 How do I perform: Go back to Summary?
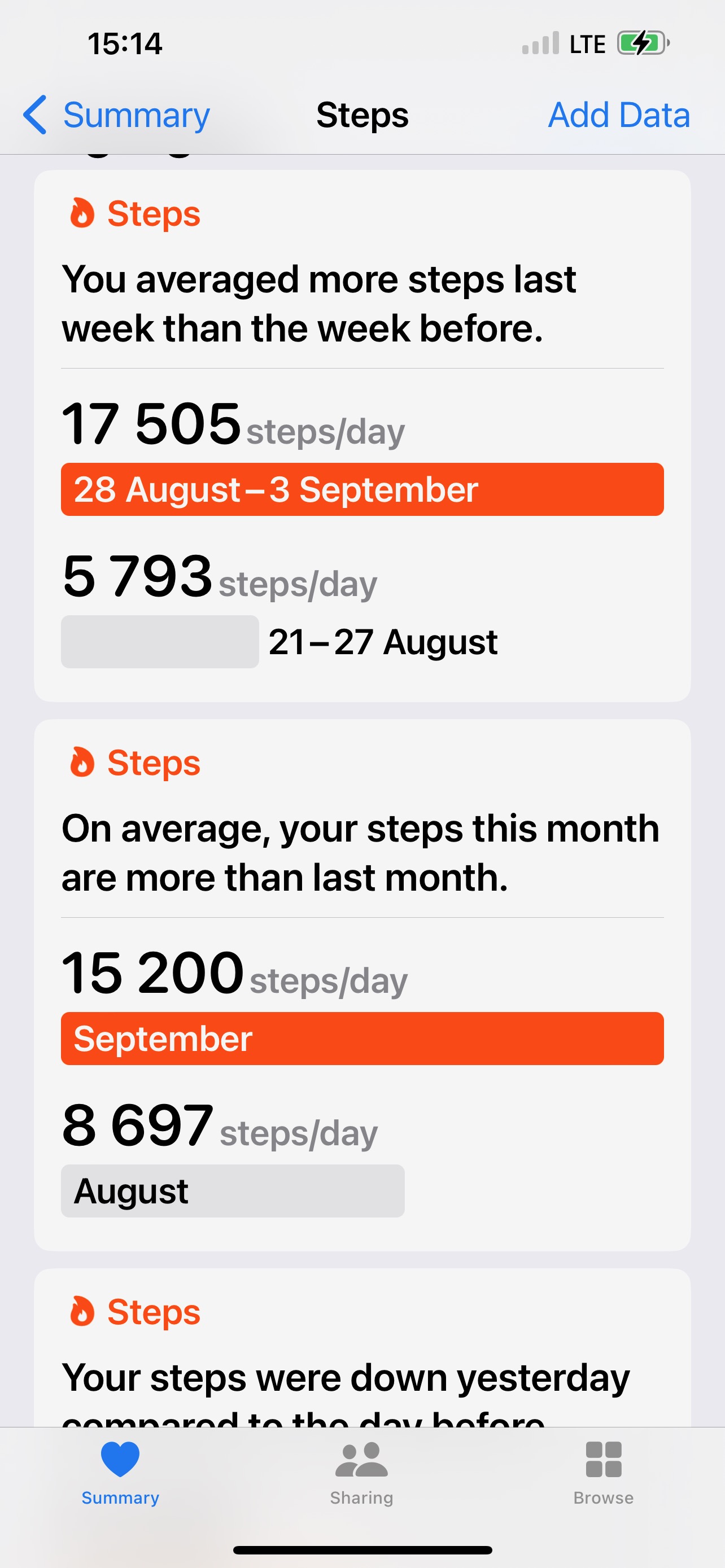click(x=117, y=115)
